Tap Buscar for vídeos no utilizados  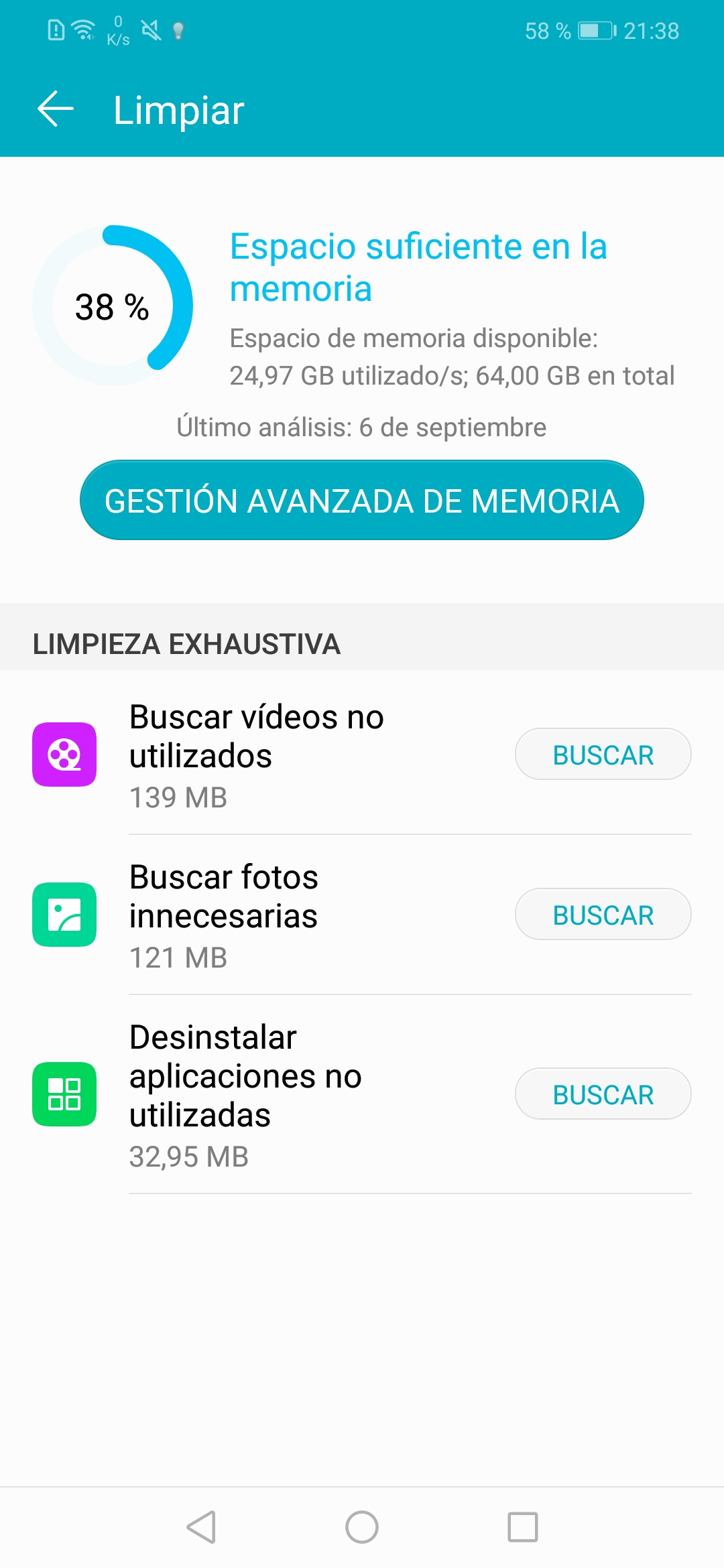pos(603,755)
